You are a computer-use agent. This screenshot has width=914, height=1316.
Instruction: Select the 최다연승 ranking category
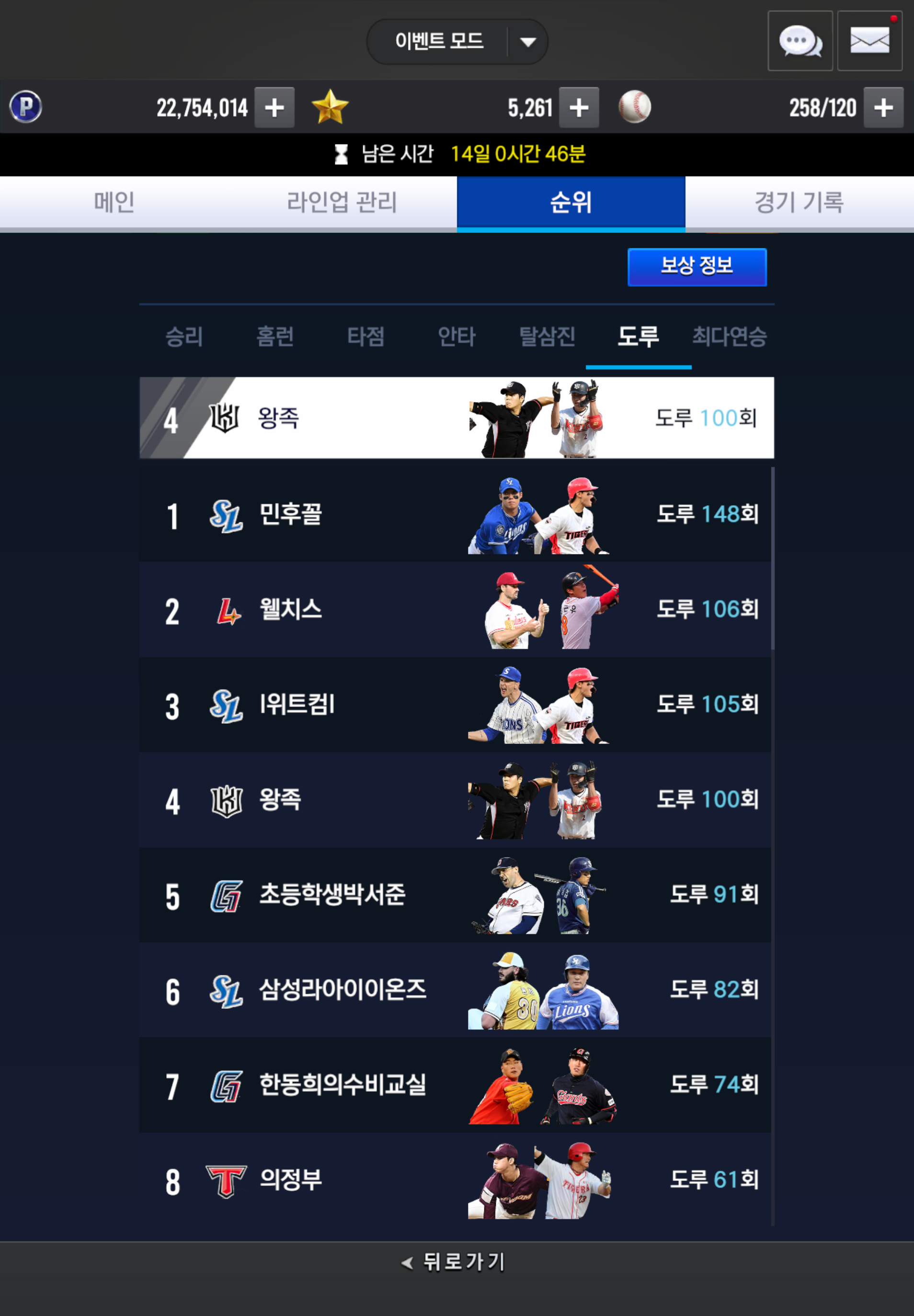729,336
